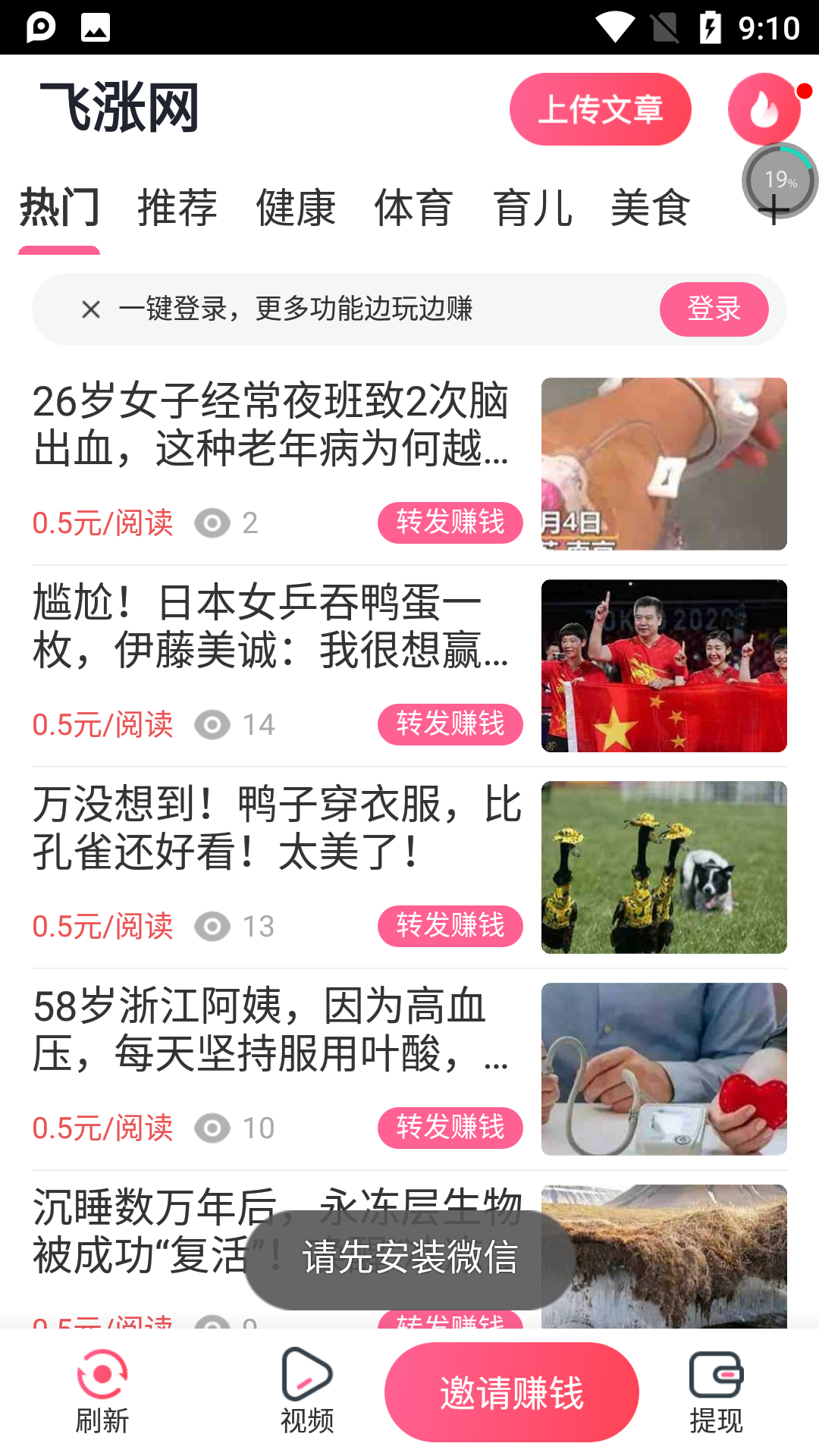Go to the 美食 tab

coord(650,208)
